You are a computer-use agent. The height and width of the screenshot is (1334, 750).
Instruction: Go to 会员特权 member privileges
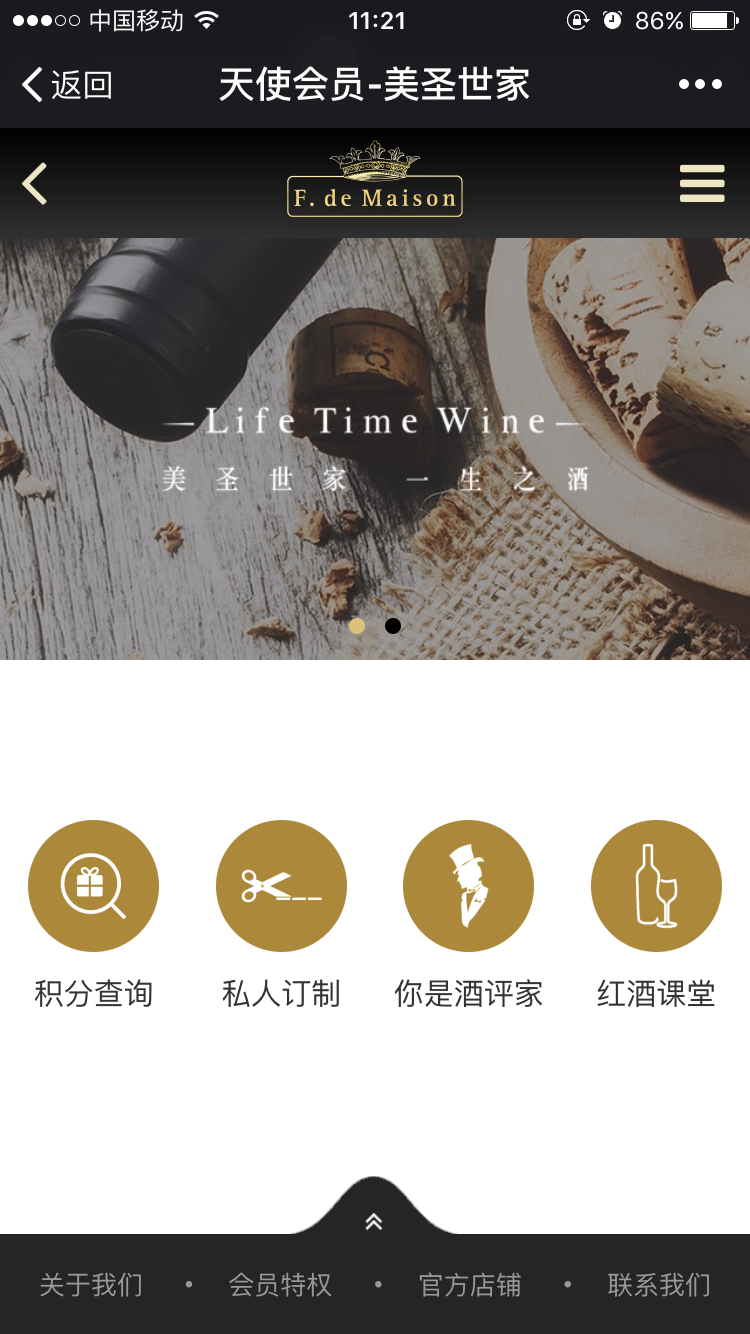pos(280,1285)
